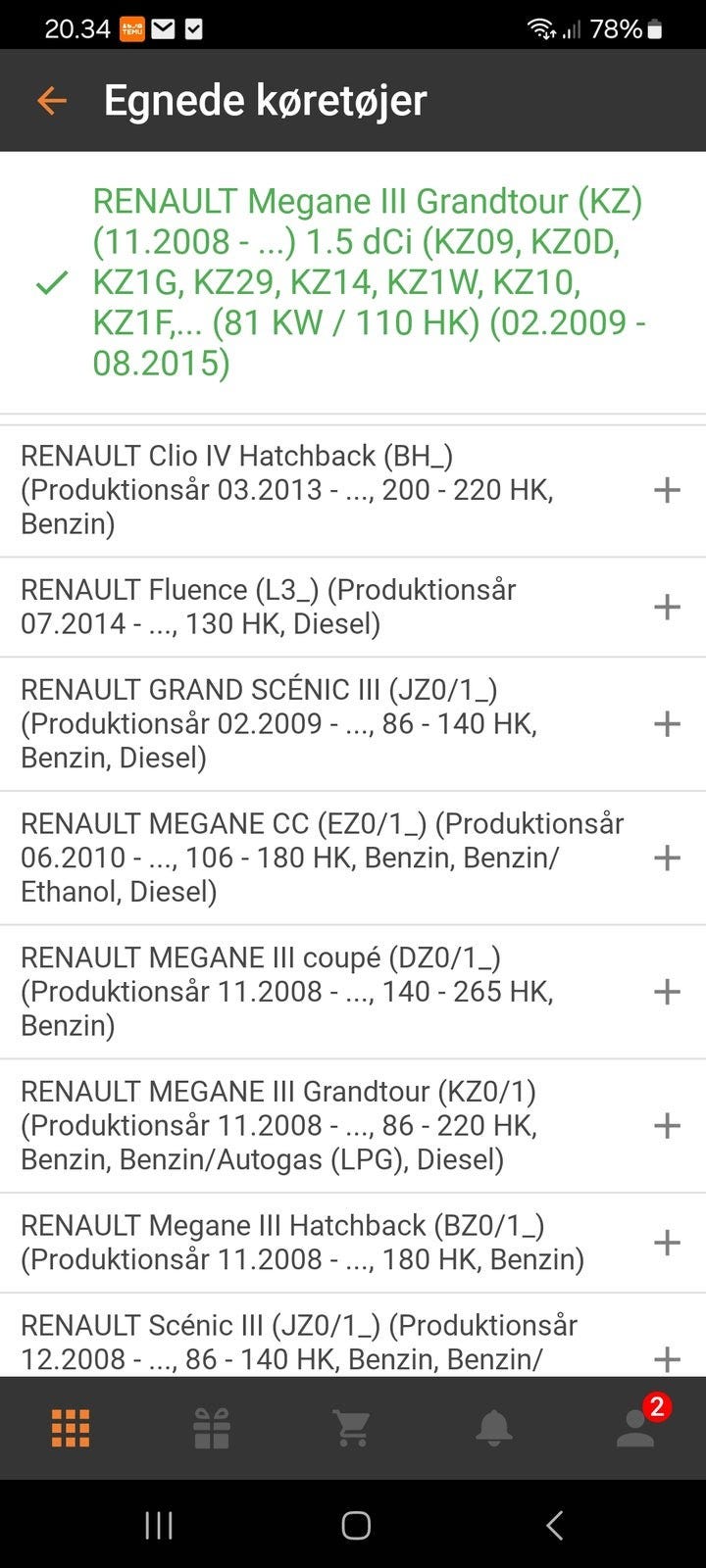Open the gift offers tab
706x1568 pixels.
212,1429
